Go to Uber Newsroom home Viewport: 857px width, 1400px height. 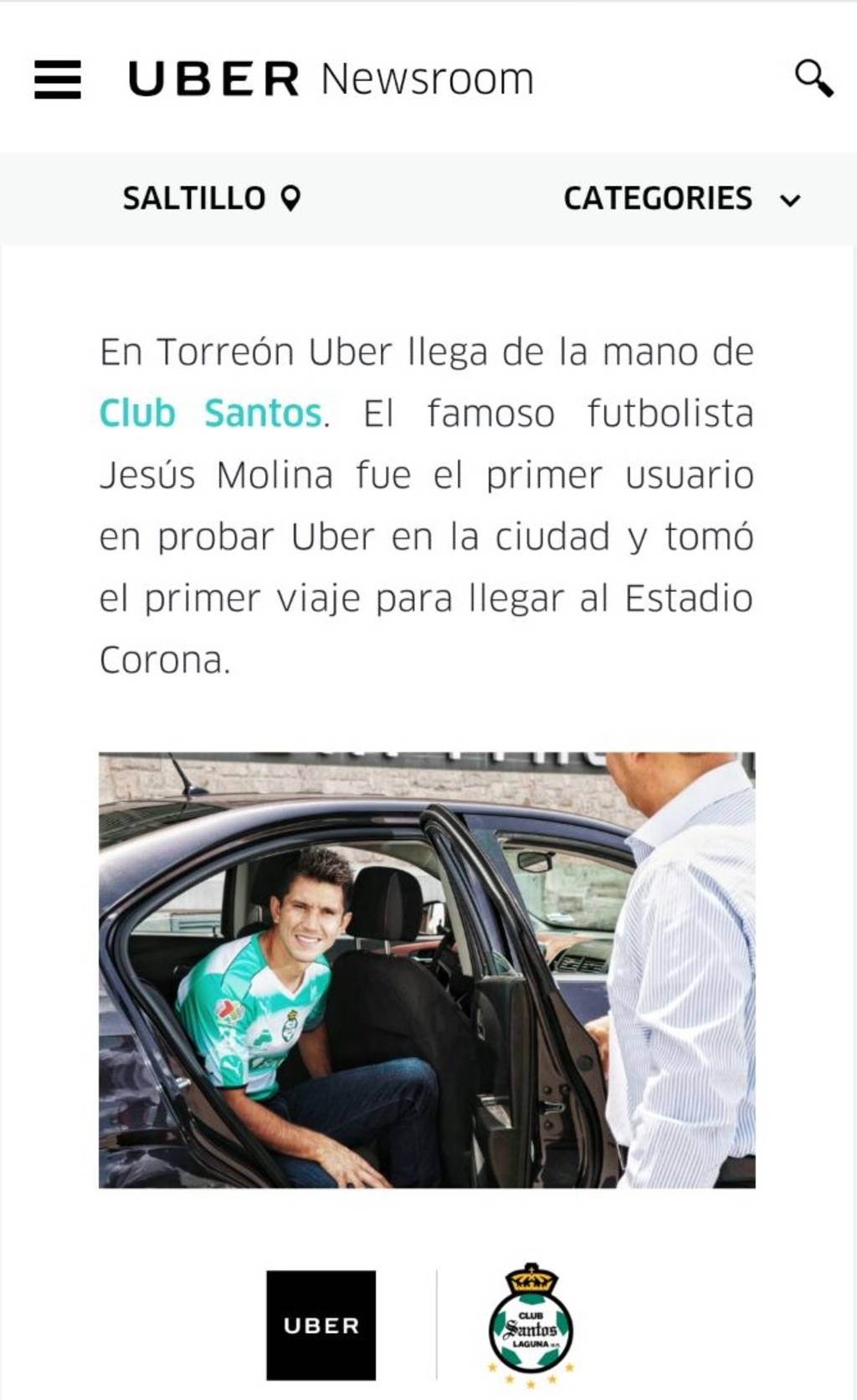(x=330, y=80)
